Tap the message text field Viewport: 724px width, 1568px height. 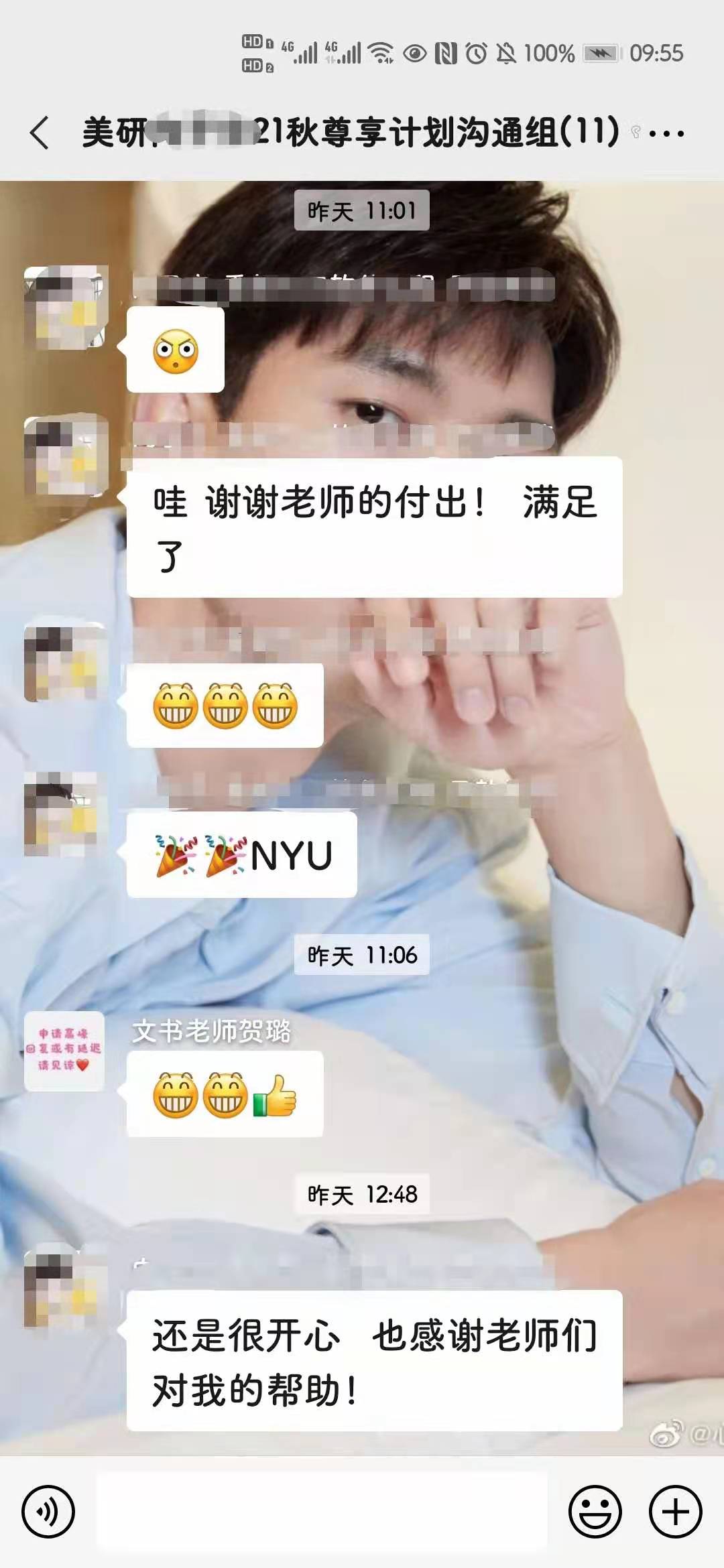(x=322, y=1512)
